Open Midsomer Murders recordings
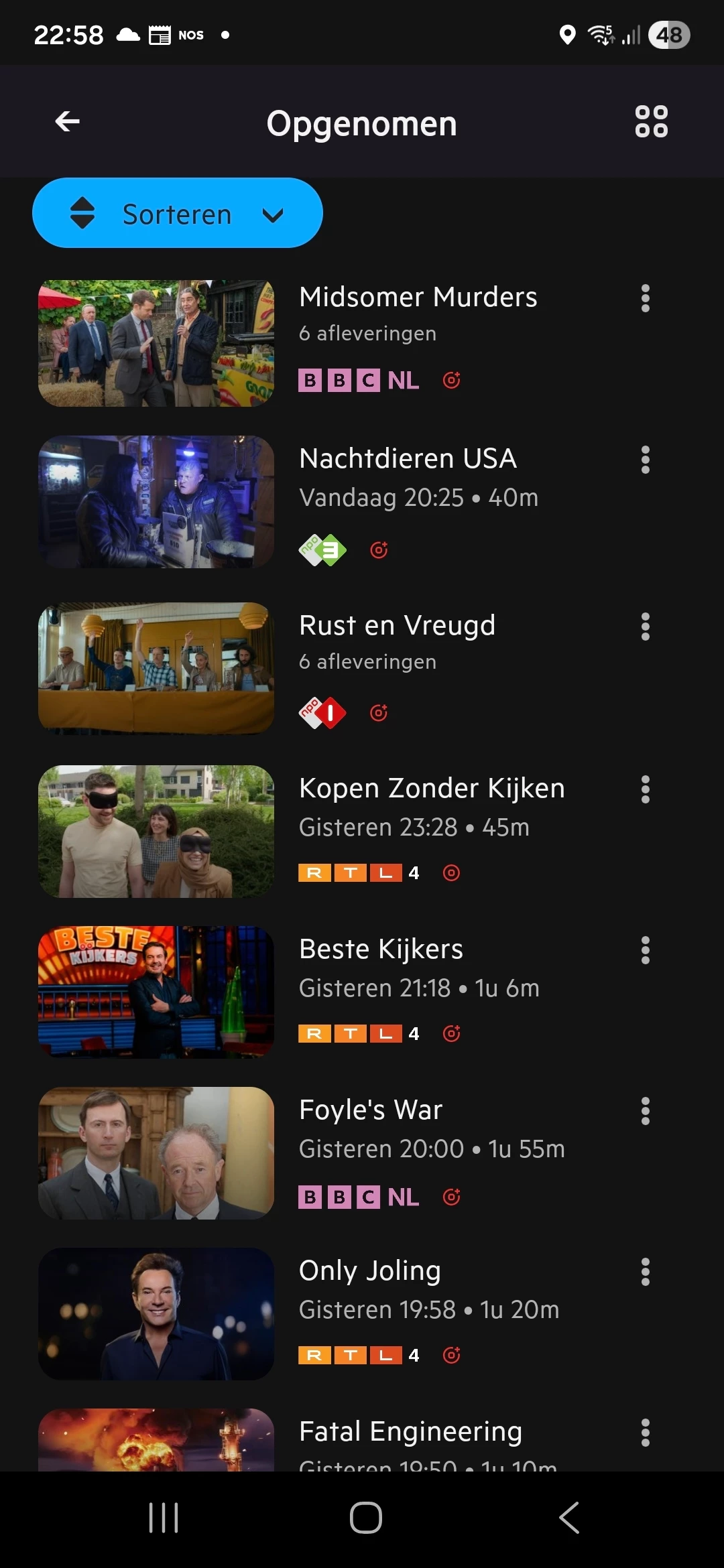 click(418, 298)
